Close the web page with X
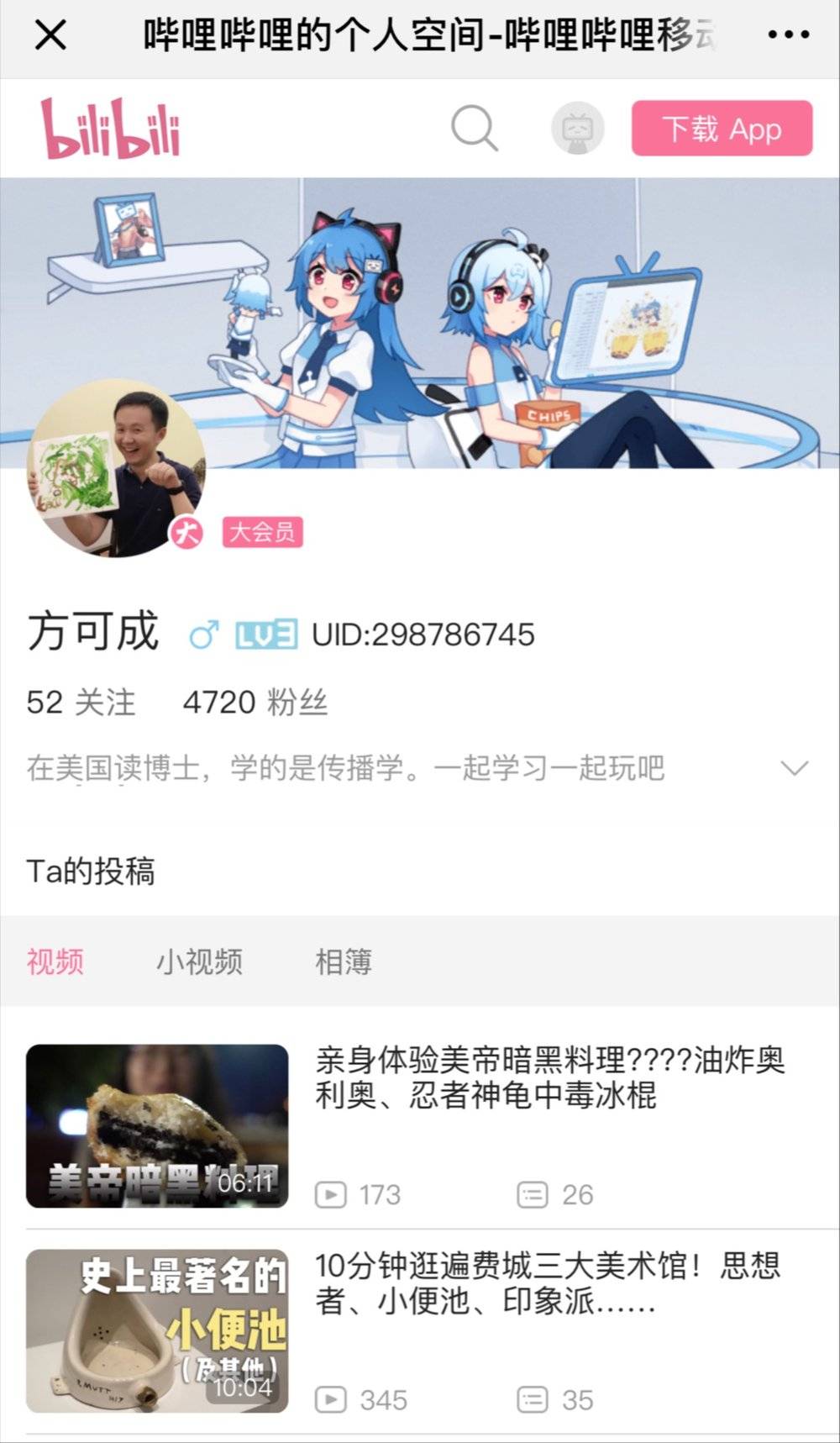The image size is (840, 1443). coord(50,35)
